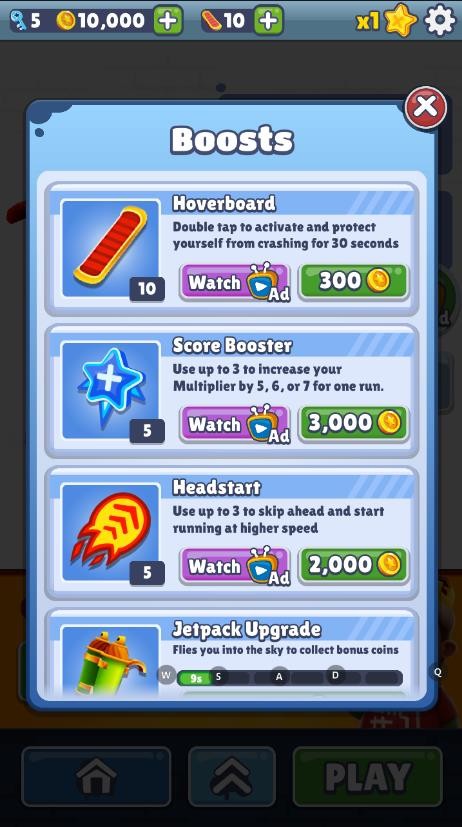Close the Boosts dialog
462x827 pixels.
426,108
